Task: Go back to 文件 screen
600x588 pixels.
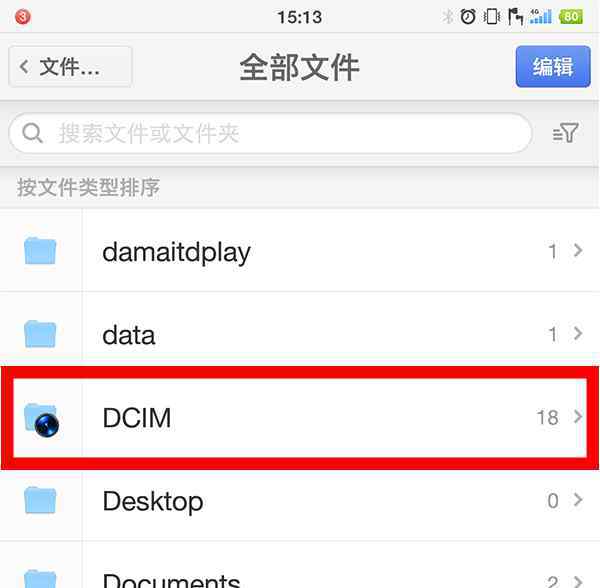Action: [70, 67]
